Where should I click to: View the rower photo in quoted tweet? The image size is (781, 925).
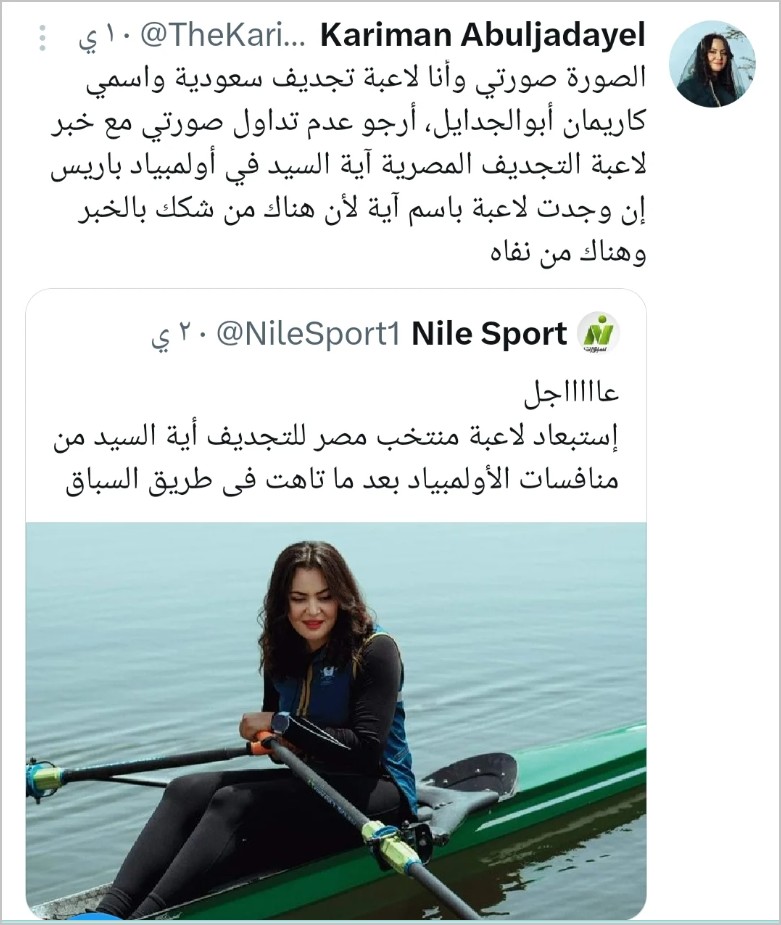(335, 718)
